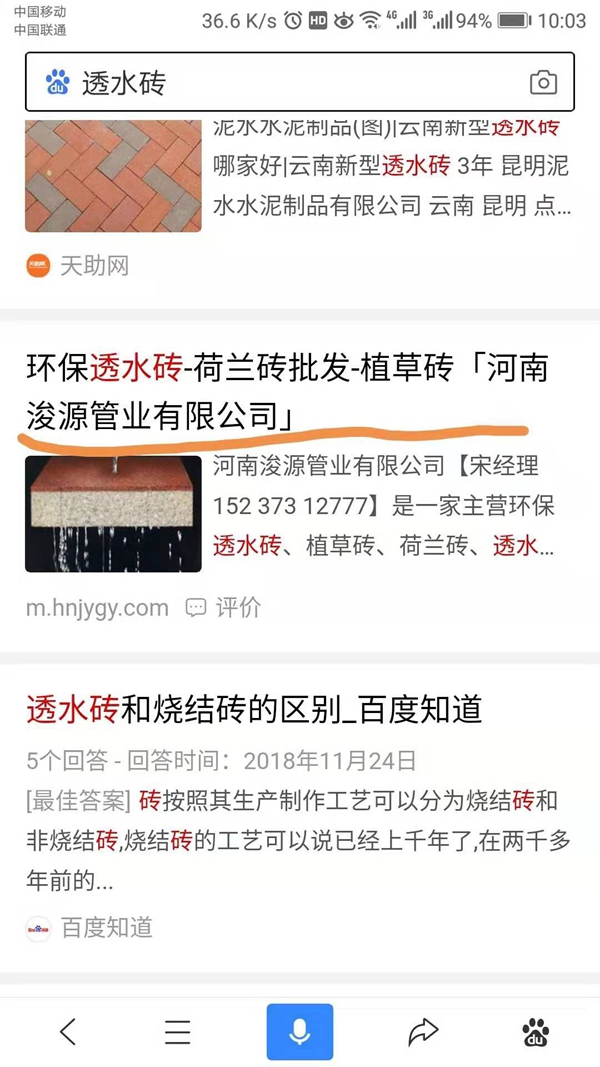Open 透水砖和烧结砖的区别 Baidu Zhidao result

254,710
